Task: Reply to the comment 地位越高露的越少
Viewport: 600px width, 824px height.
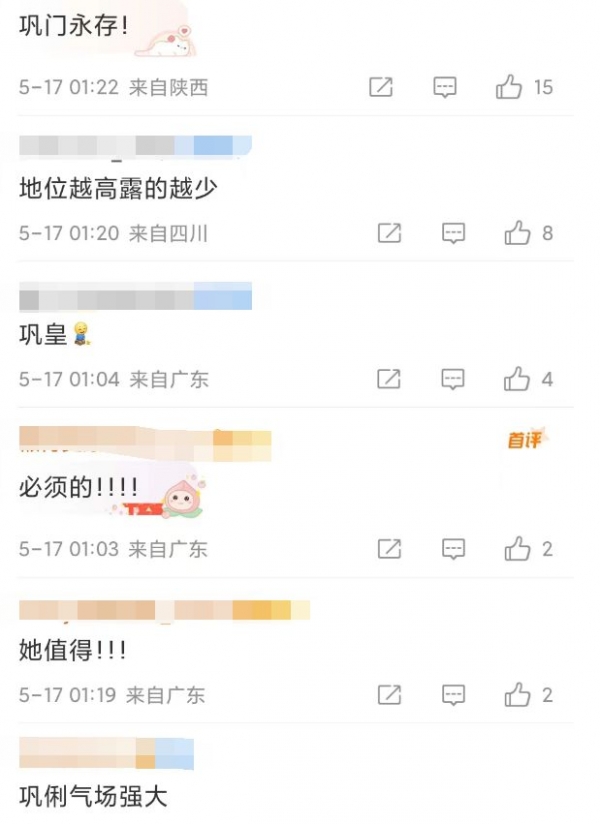Action: click(454, 233)
